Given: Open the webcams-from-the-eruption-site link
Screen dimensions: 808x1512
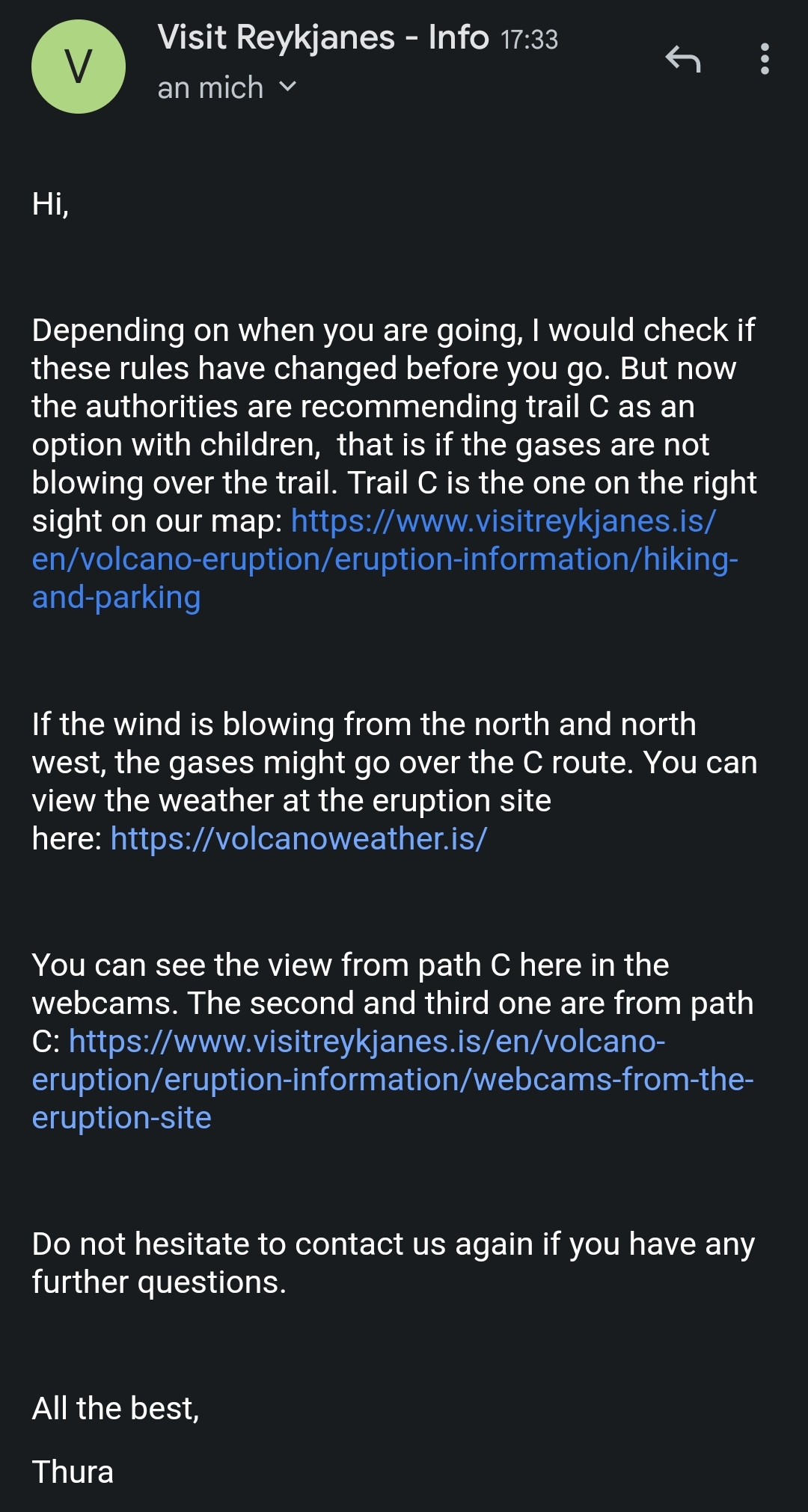Looking at the screenshot, I should click(392, 1080).
